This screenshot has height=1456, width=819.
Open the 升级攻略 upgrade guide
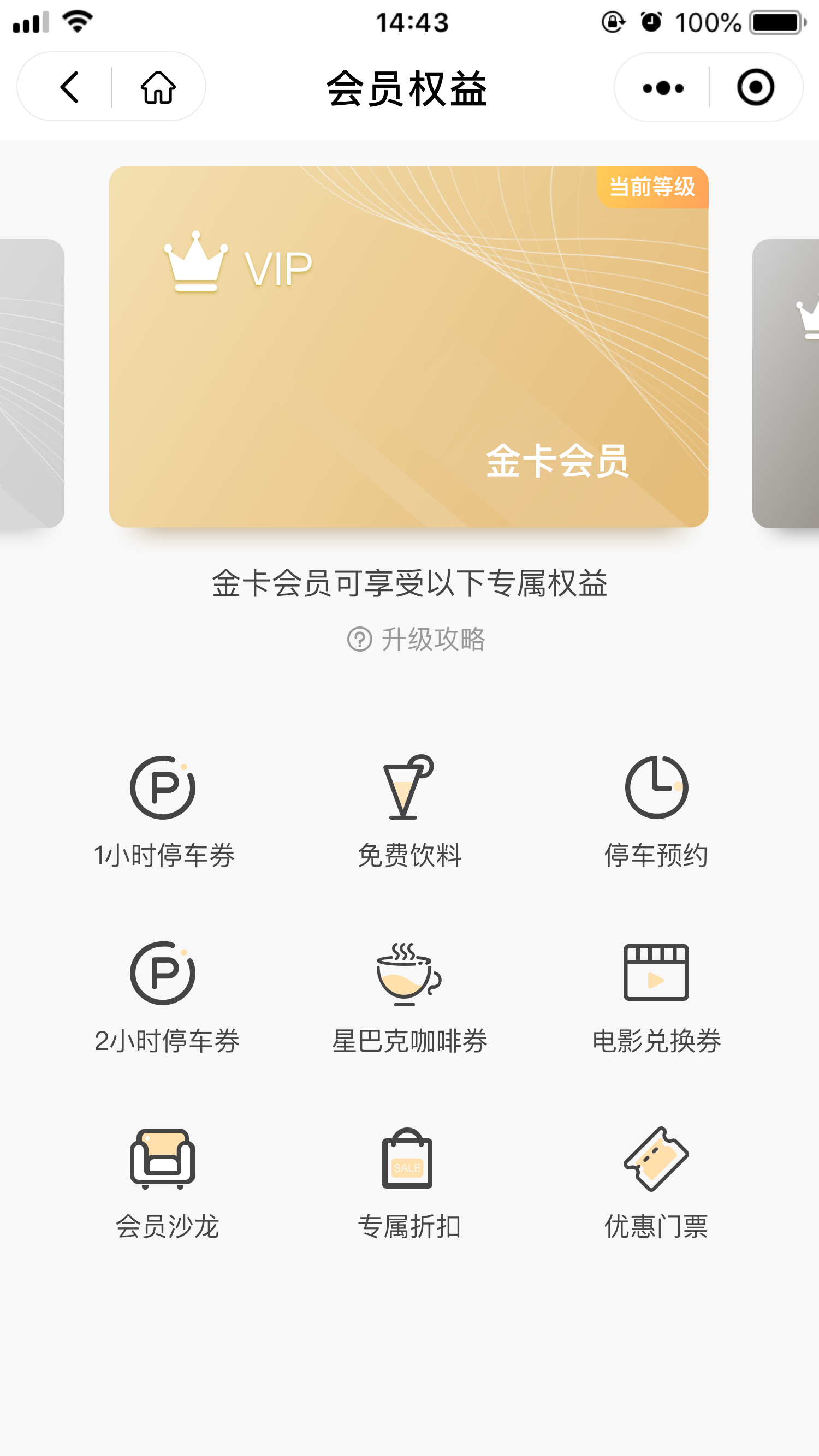(416, 639)
